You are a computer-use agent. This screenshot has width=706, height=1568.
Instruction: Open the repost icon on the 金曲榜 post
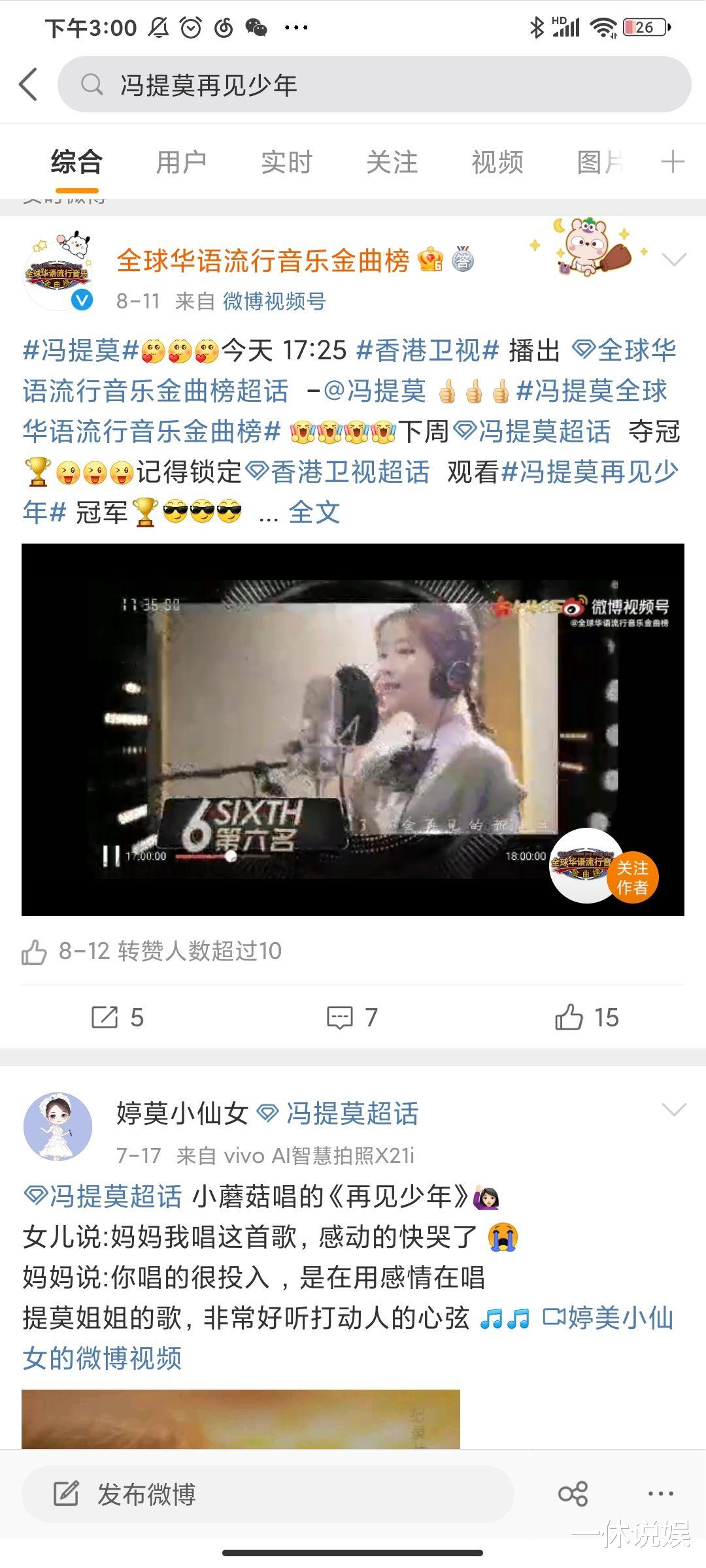pos(105,1017)
